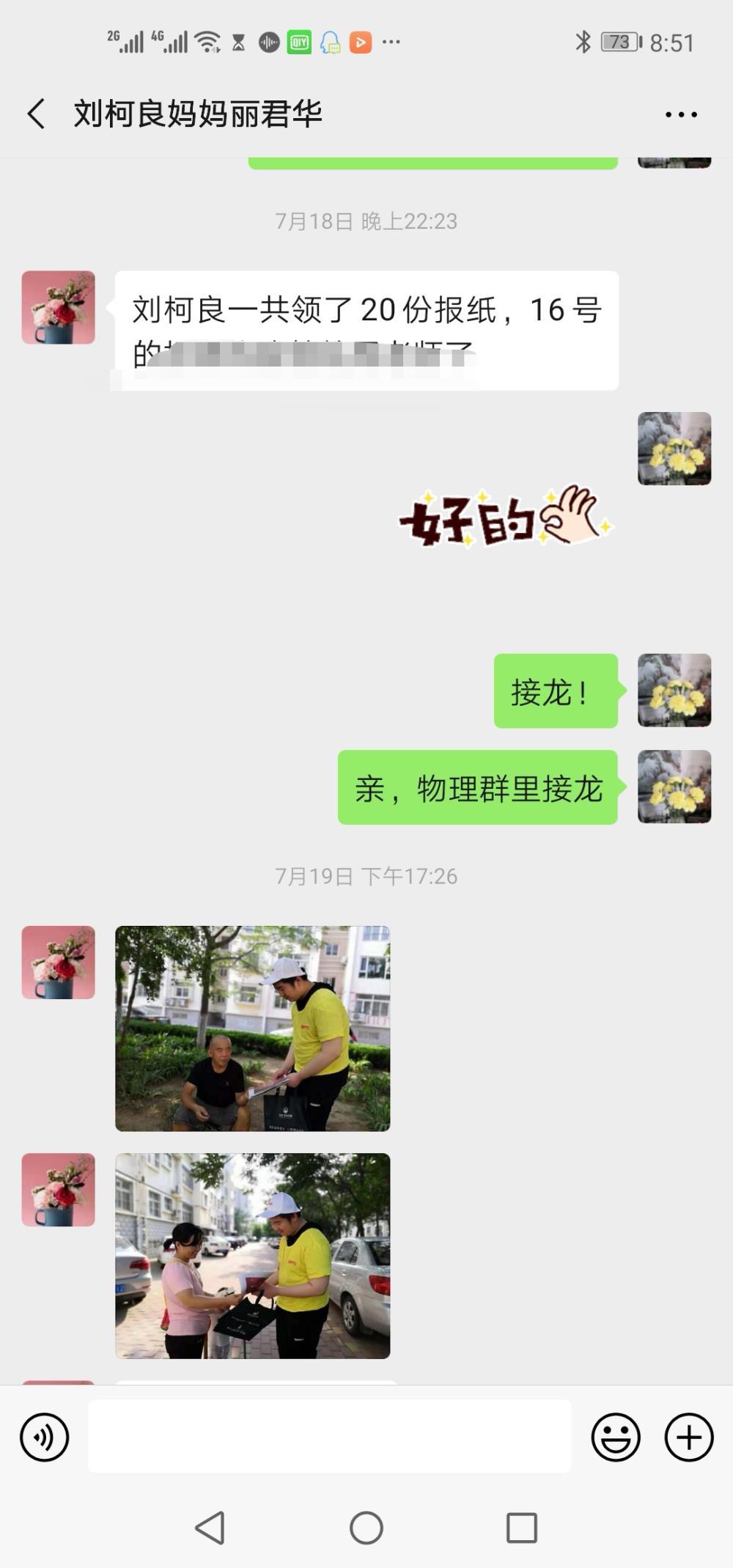Open my avatar next to 接龙！

(674, 691)
